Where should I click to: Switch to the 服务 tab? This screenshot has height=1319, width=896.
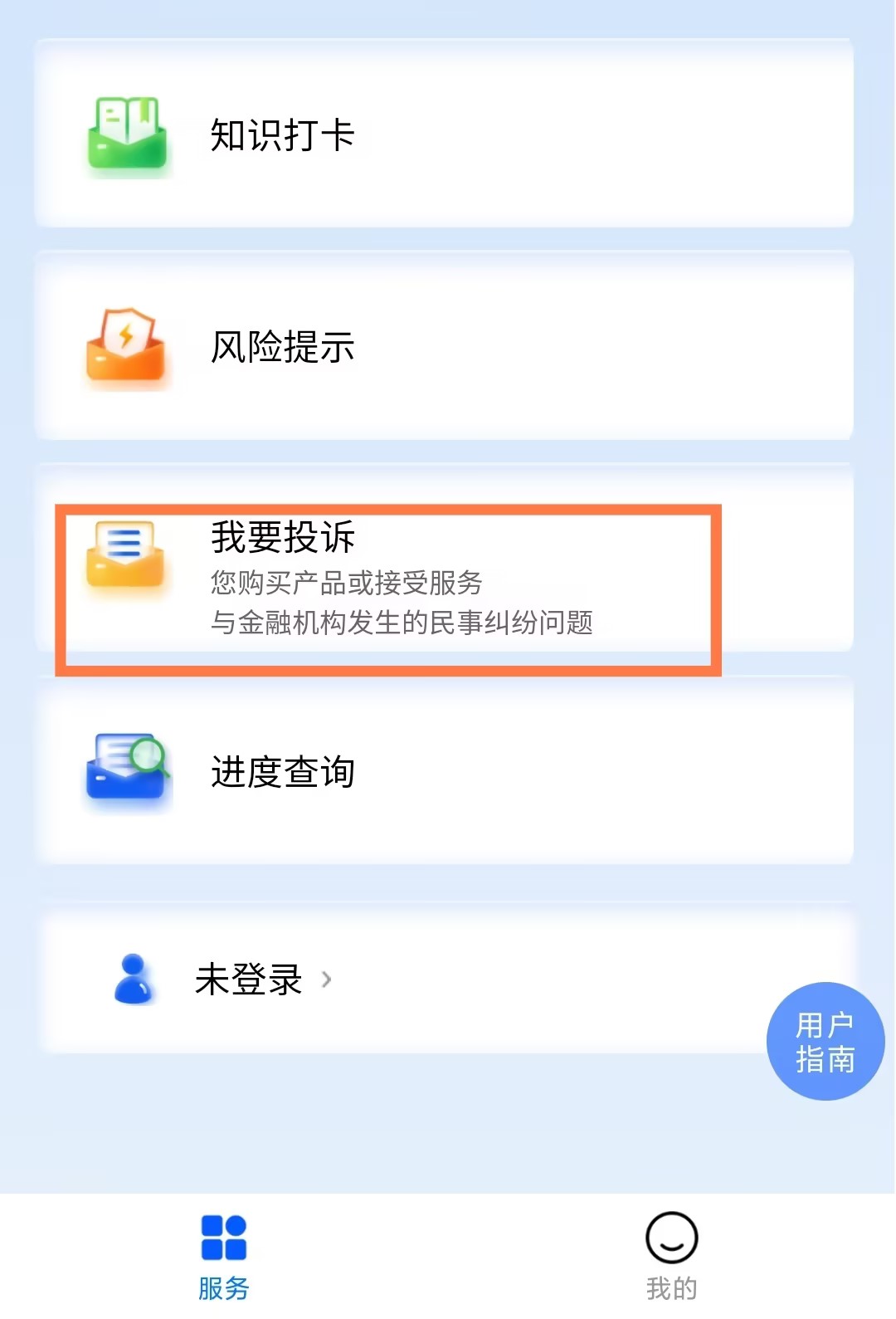pyautogui.click(x=224, y=1257)
